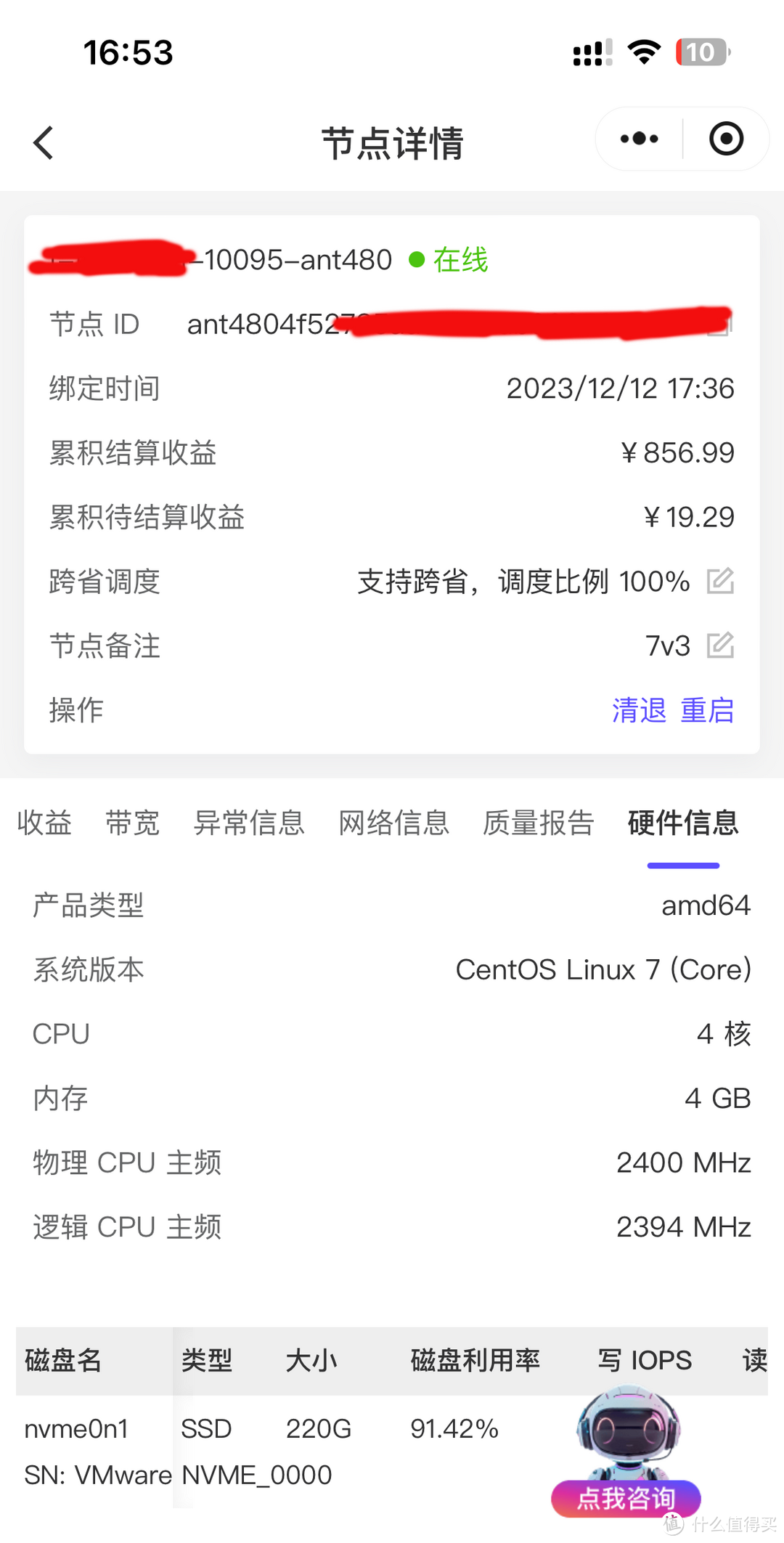This screenshot has width=784, height=1543.
Task: Select the 硬件信息 tab
Action: point(682,823)
